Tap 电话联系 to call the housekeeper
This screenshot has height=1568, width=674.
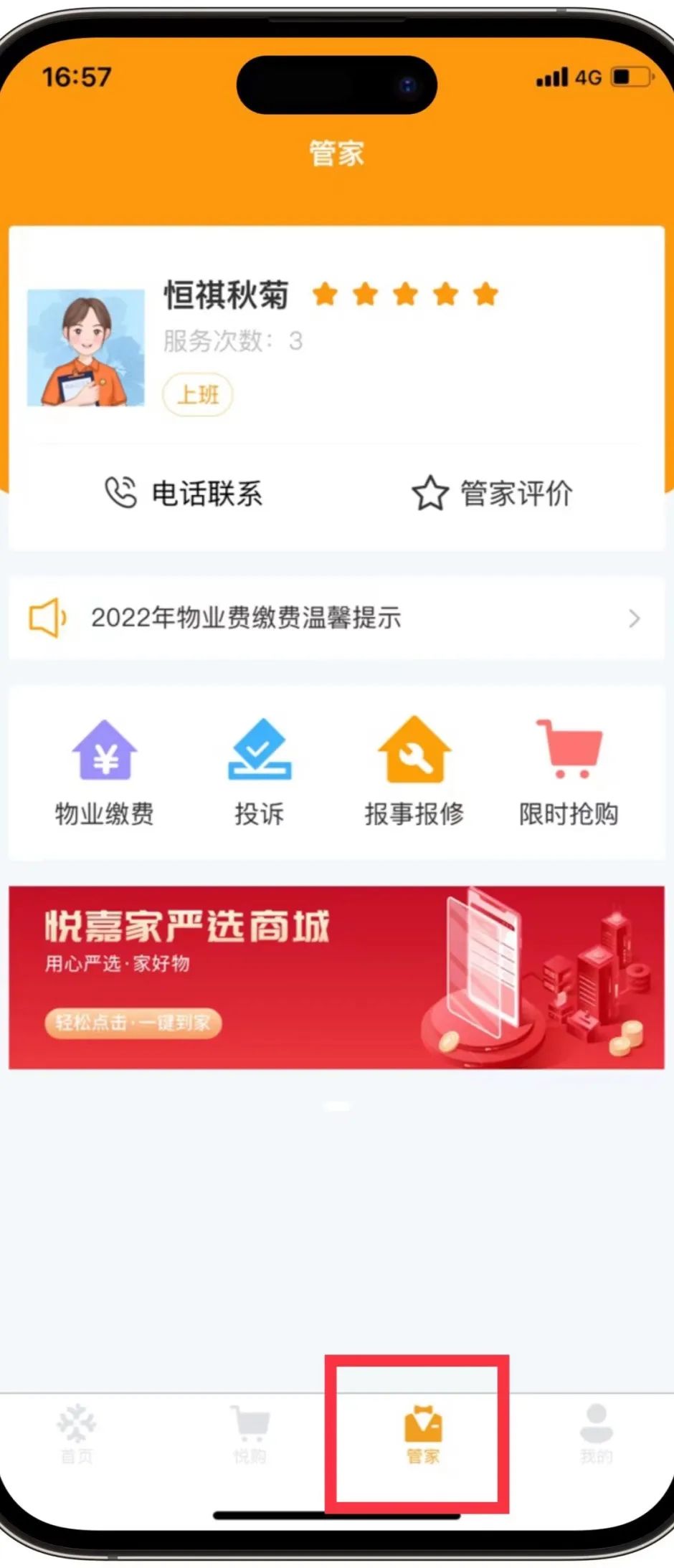point(184,494)
